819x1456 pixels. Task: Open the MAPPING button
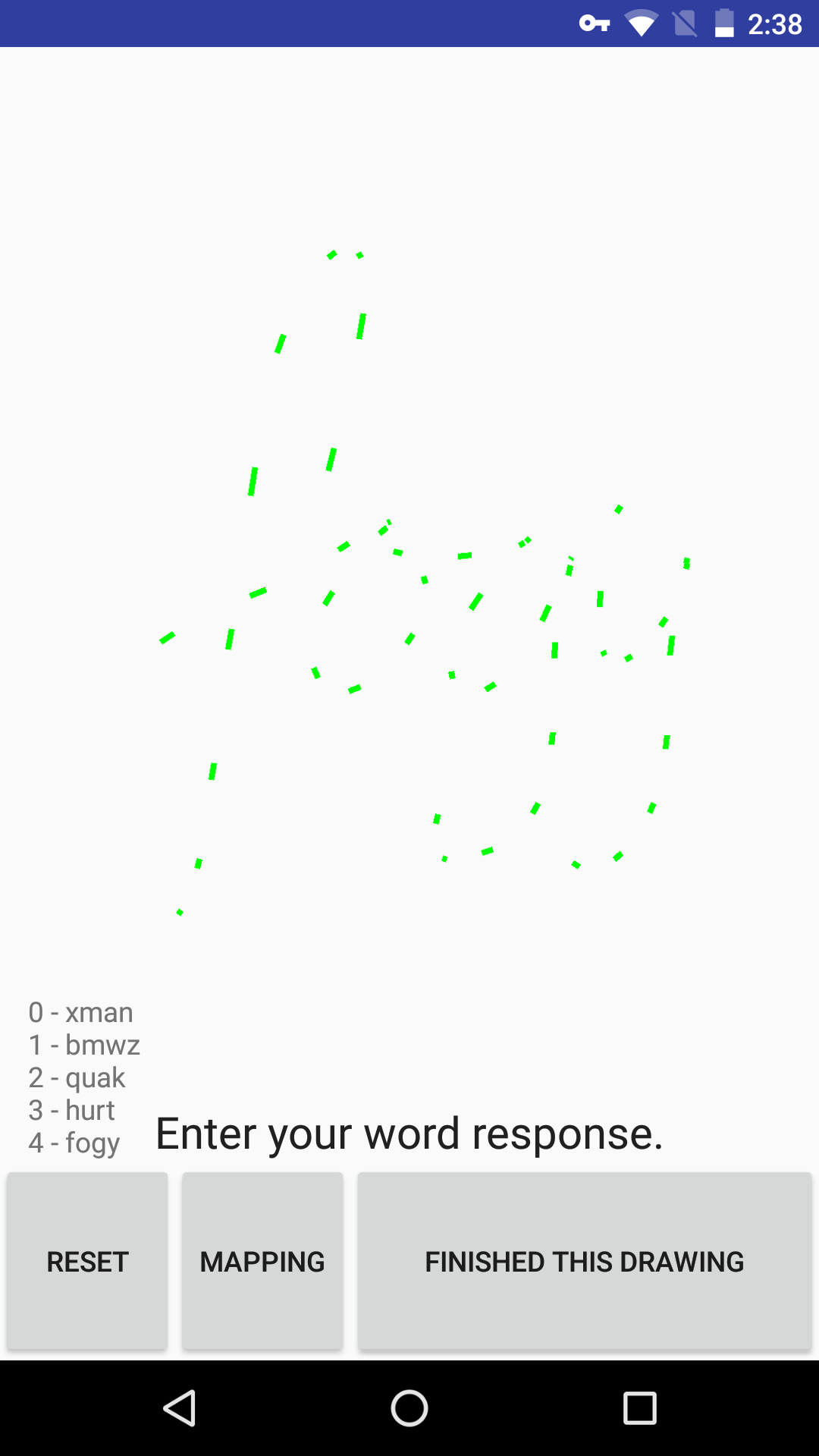262,1261
